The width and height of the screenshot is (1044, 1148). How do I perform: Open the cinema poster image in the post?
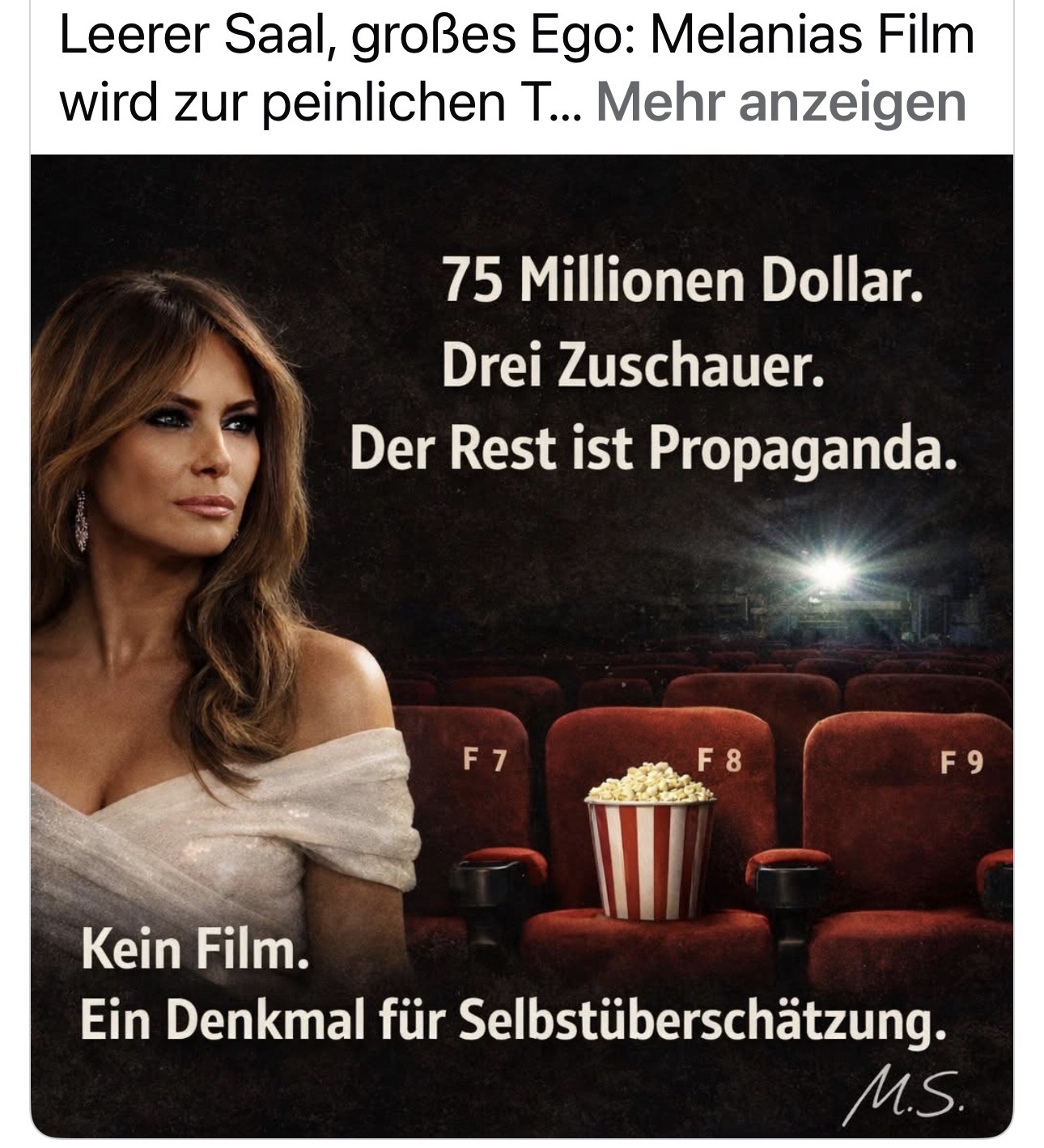coord(522,644)
